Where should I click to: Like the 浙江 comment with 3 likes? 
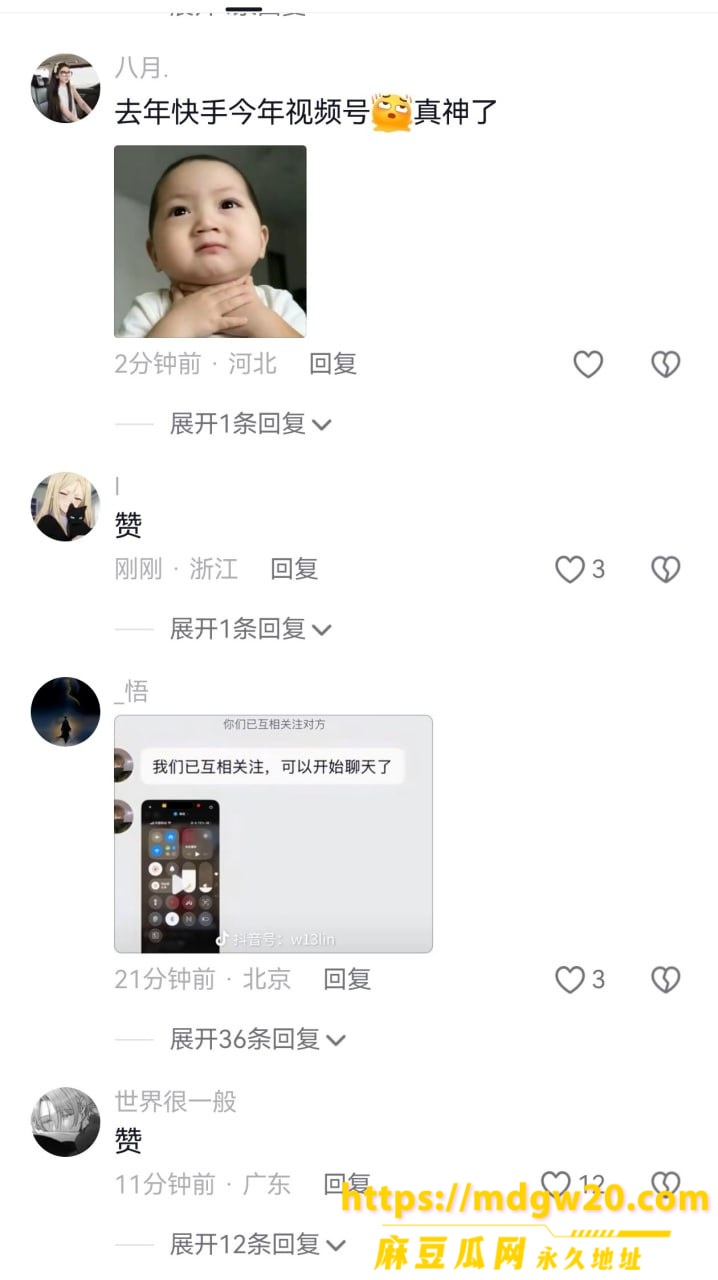(x=580, y=569)
